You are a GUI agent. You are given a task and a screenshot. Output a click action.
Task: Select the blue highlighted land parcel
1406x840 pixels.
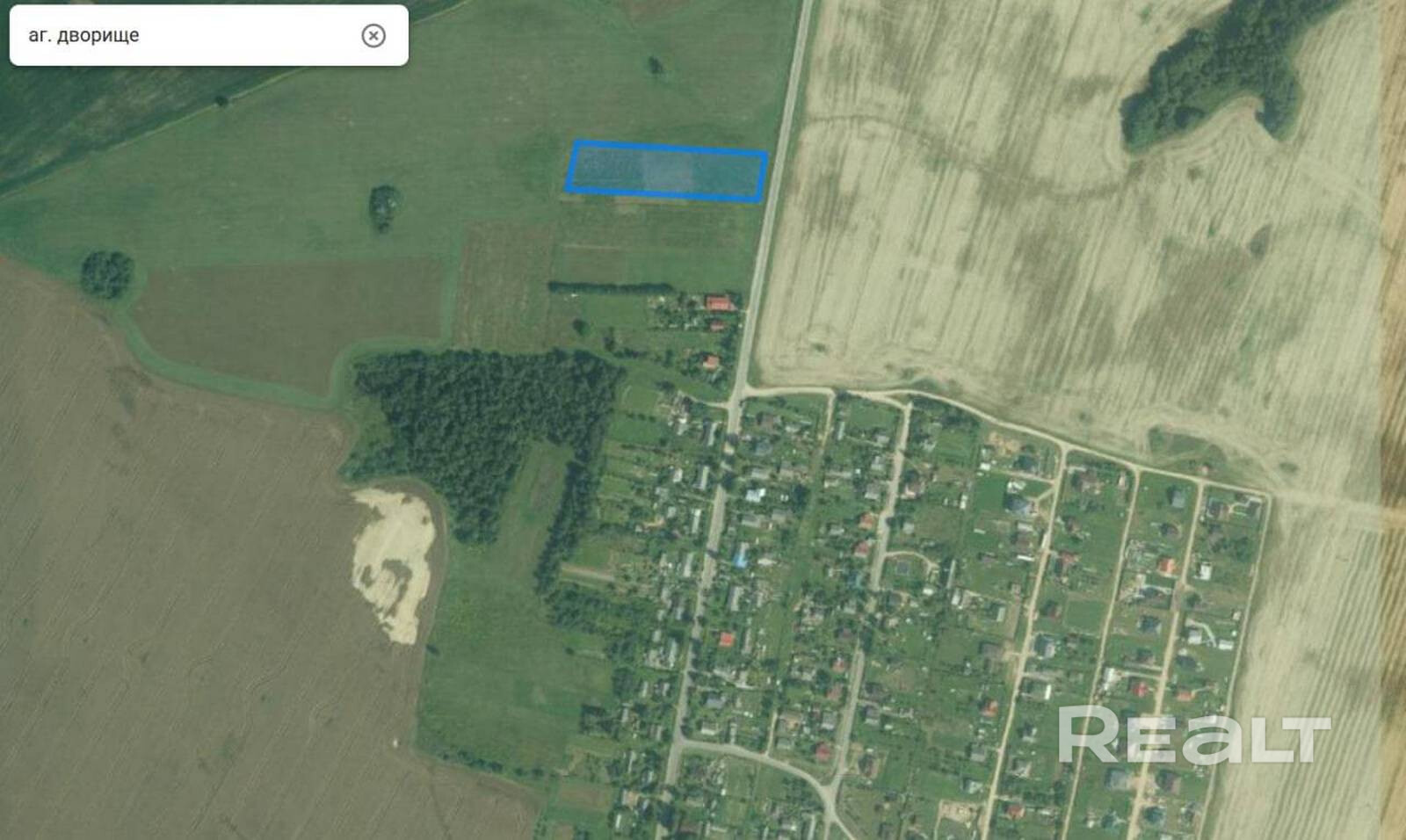tap(666, 171)
